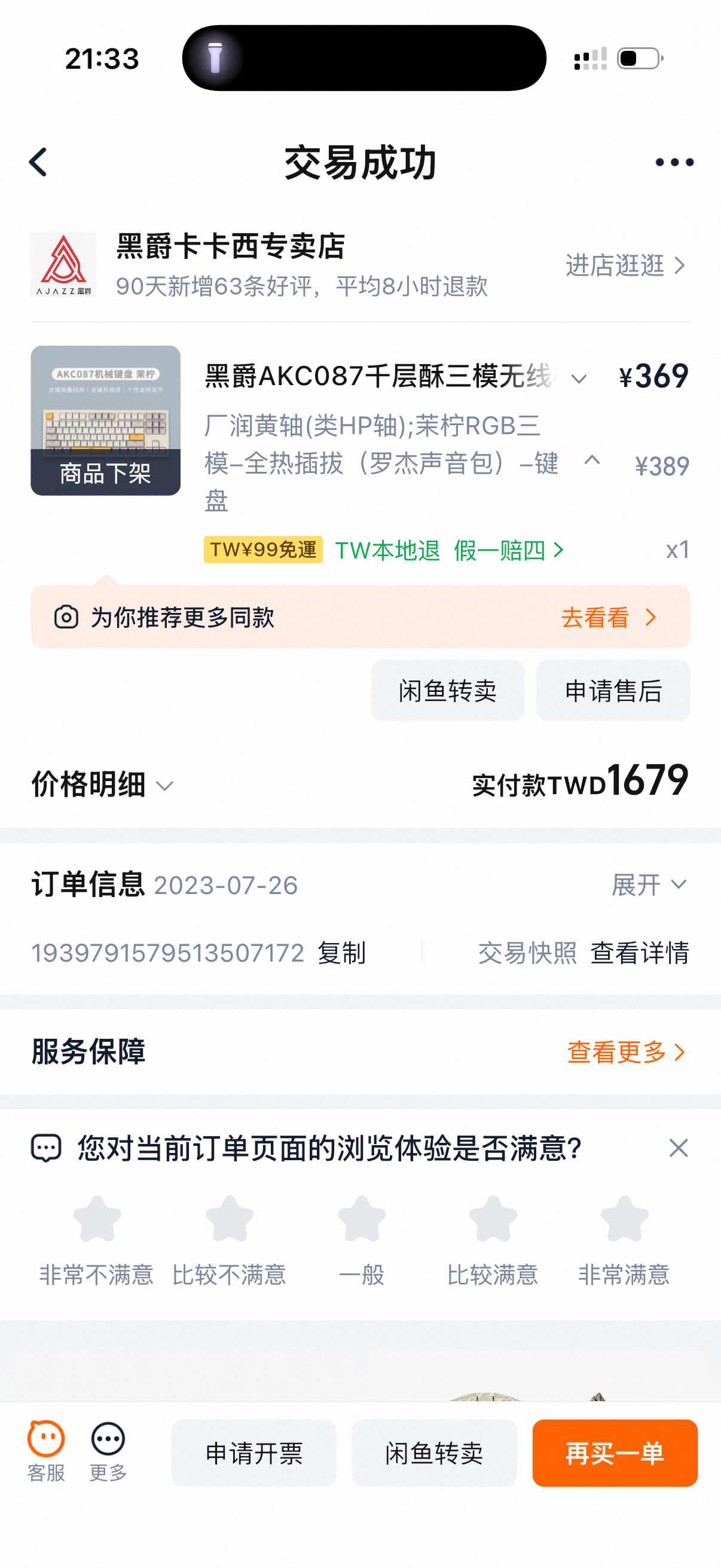Tap 申请售后 to request after-sales service
Screen dimensions: 721x1568
613,691
